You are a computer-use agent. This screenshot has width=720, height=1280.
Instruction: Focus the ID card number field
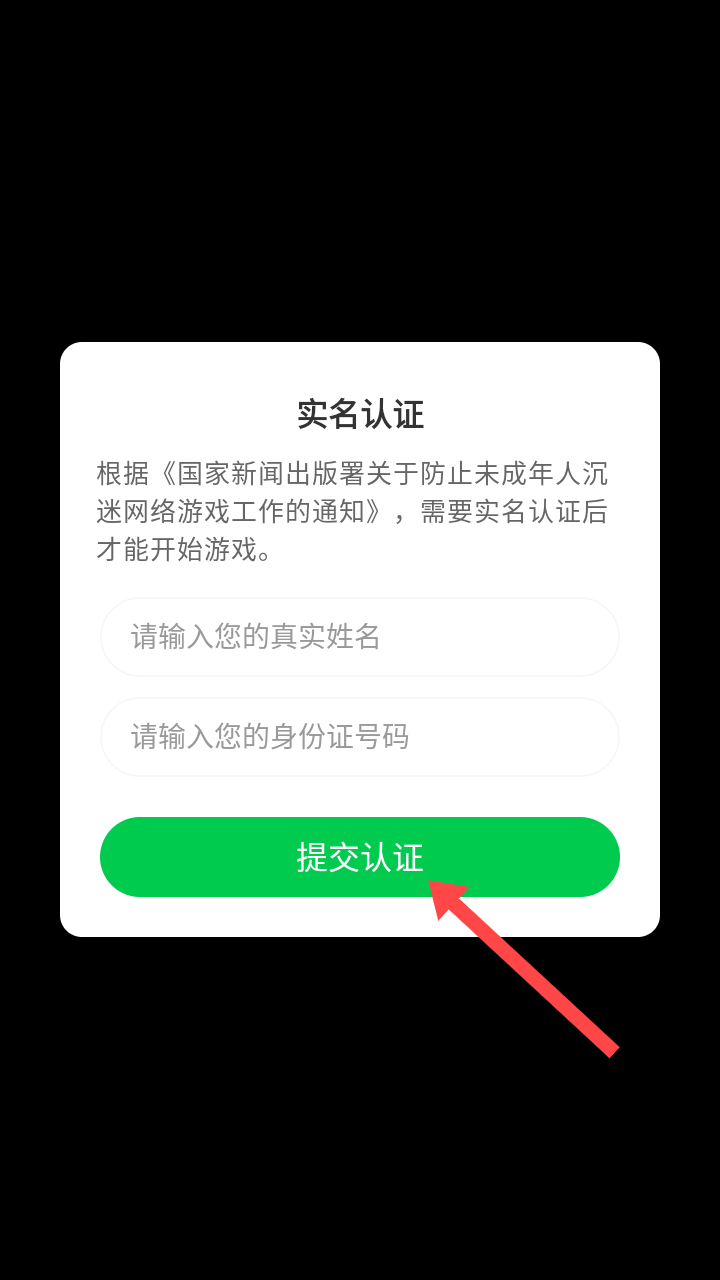pos(360,737)
